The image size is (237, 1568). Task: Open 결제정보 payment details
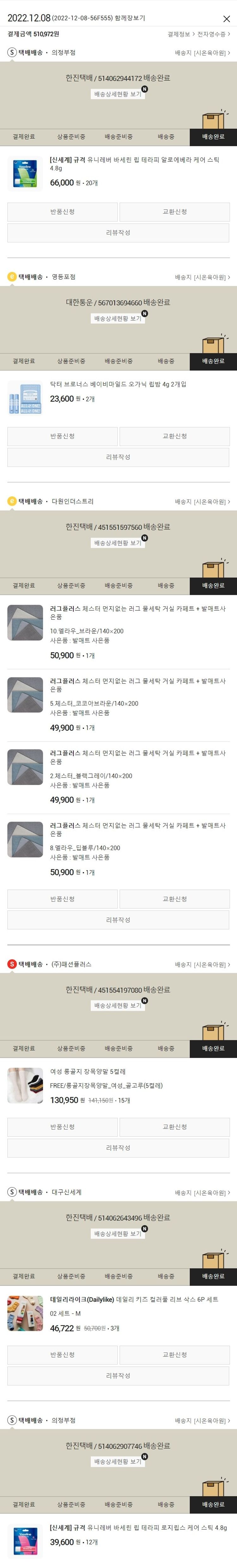[x=180, y=35]
